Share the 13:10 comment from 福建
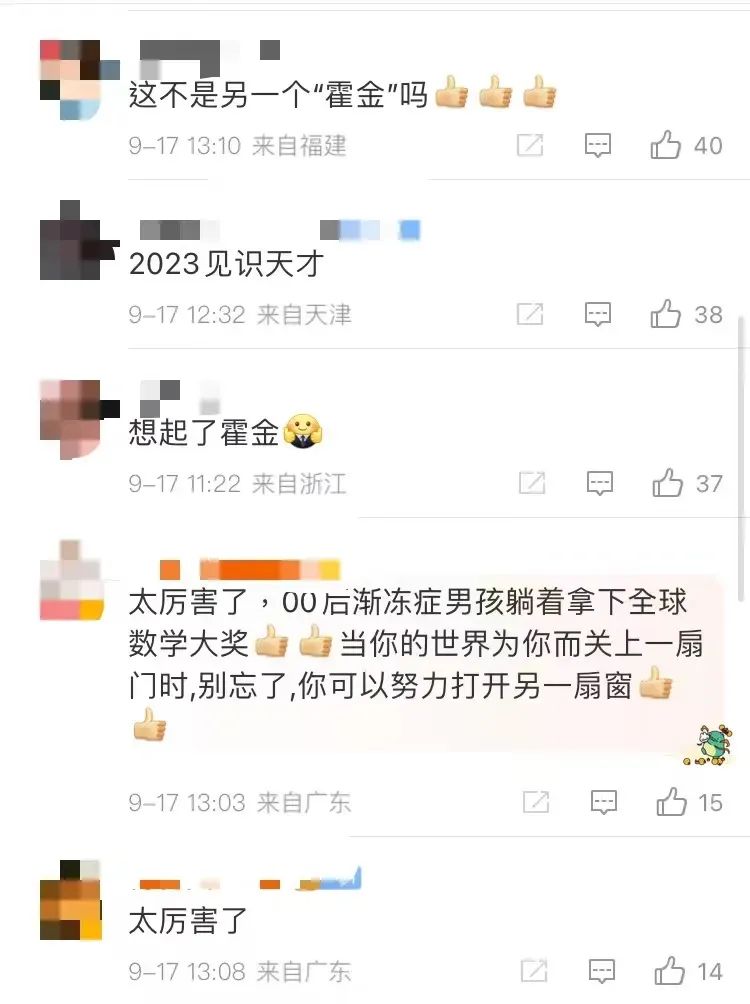The height and width of the screenshot is (1004, 750). point(530,146)
